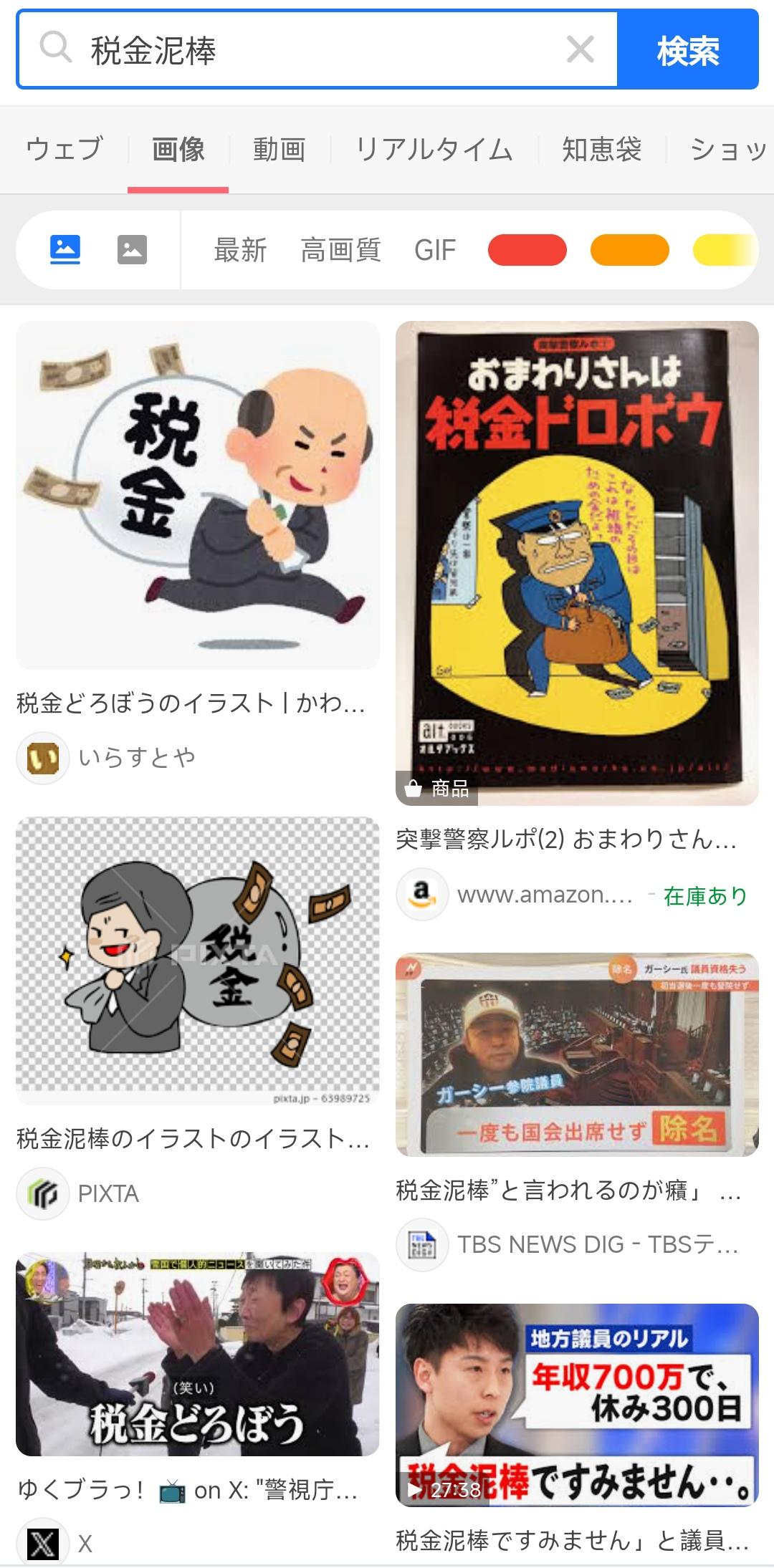774x1568 pixels.
Task: Open the いらすとや tax thief illustration
Action: point(198,495)
